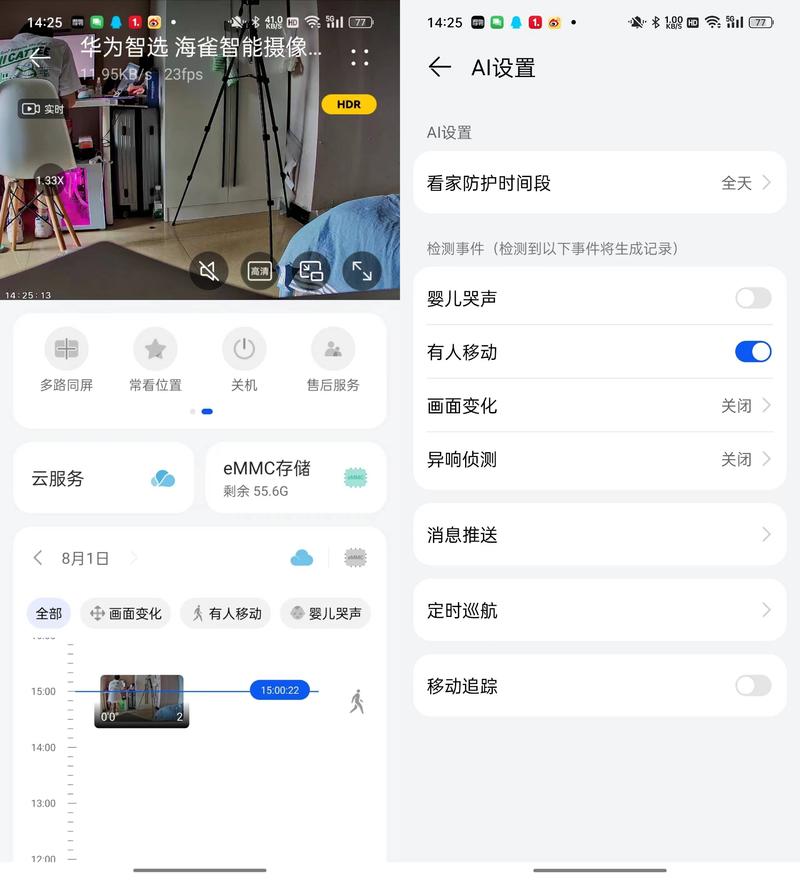Toggle HDR mode on the live feed
Screen dimensions: 800x880
coord(348,104)
